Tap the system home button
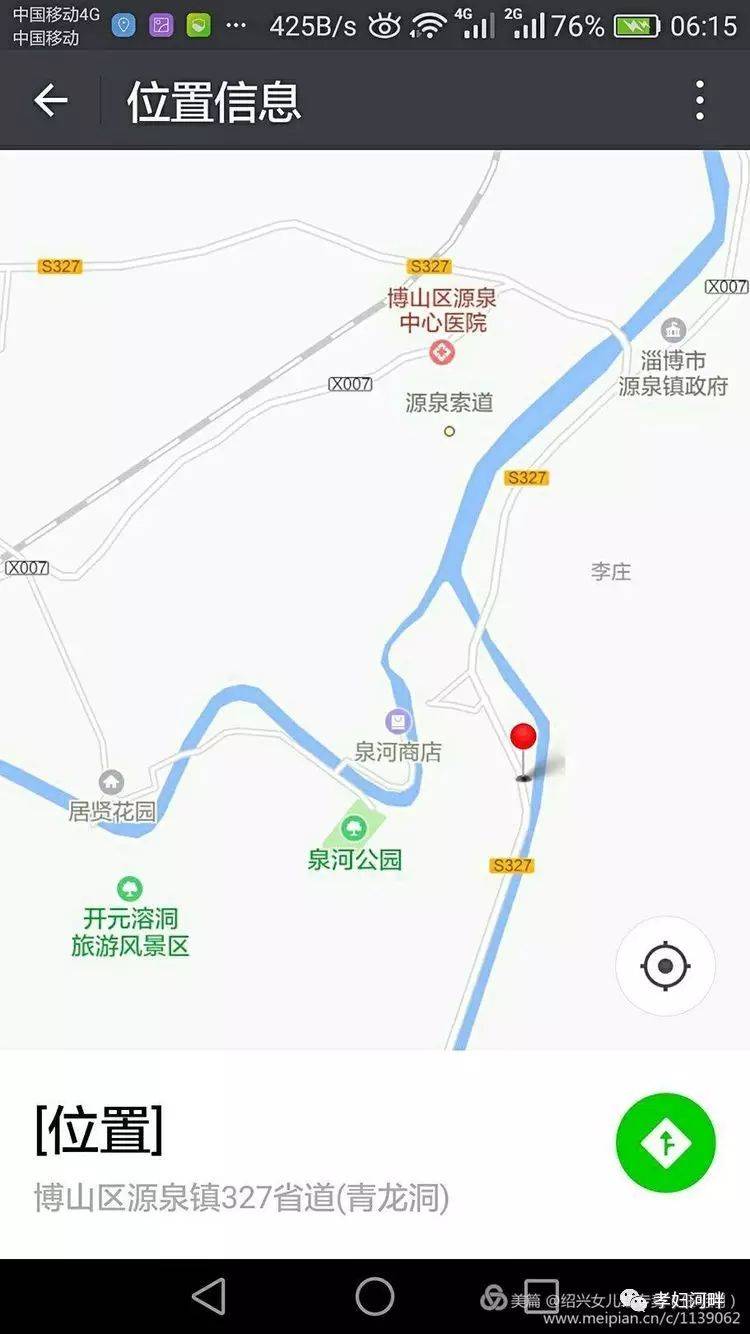Viewport: 750px width, 1334px height. tap(375, 1297)
